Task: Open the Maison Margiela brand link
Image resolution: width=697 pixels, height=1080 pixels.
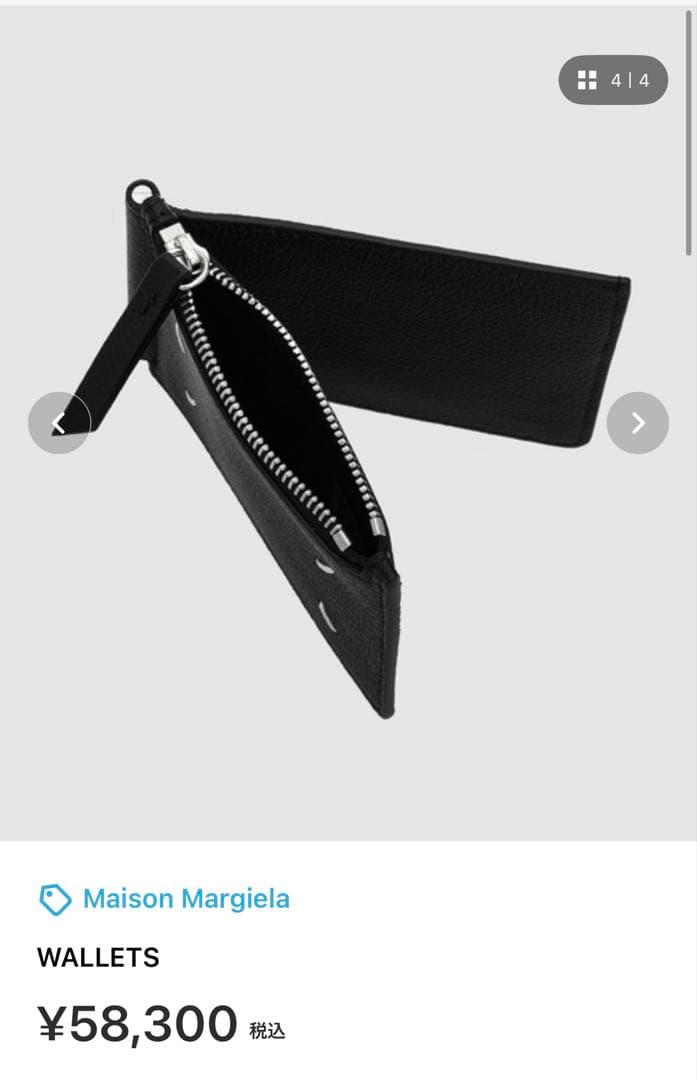Action: tap(185, 898)
